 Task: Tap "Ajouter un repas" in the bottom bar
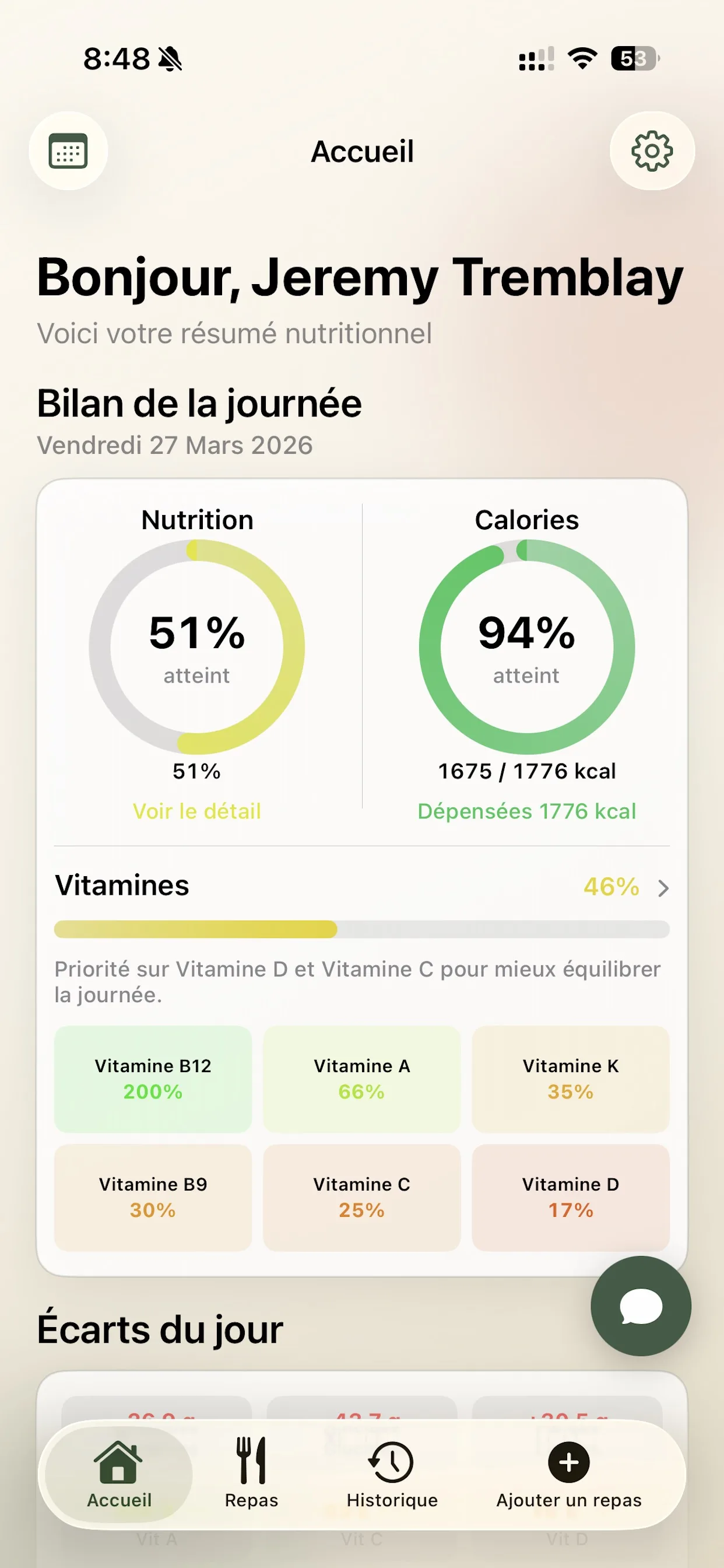coord(568,1473)
